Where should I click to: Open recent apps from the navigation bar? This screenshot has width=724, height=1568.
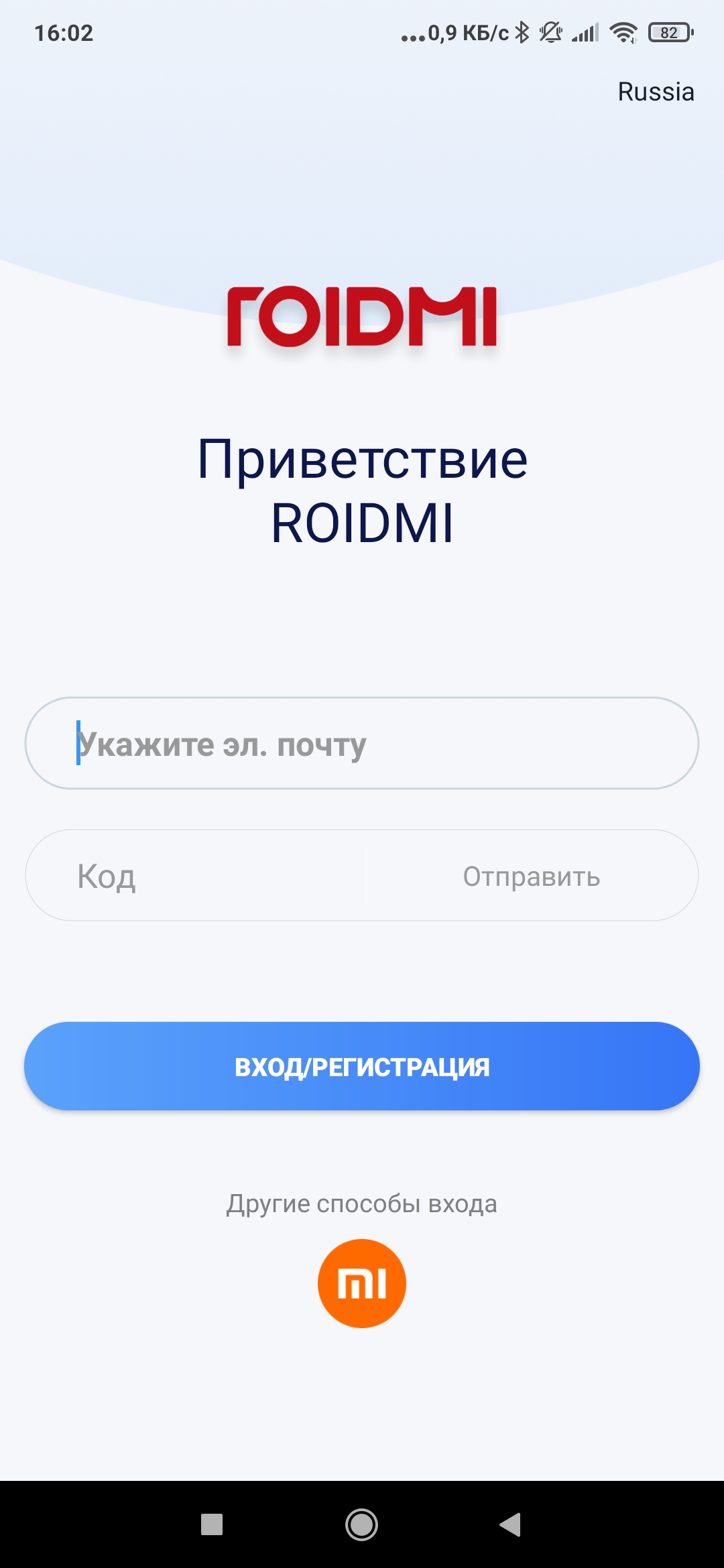(212, 1524)
